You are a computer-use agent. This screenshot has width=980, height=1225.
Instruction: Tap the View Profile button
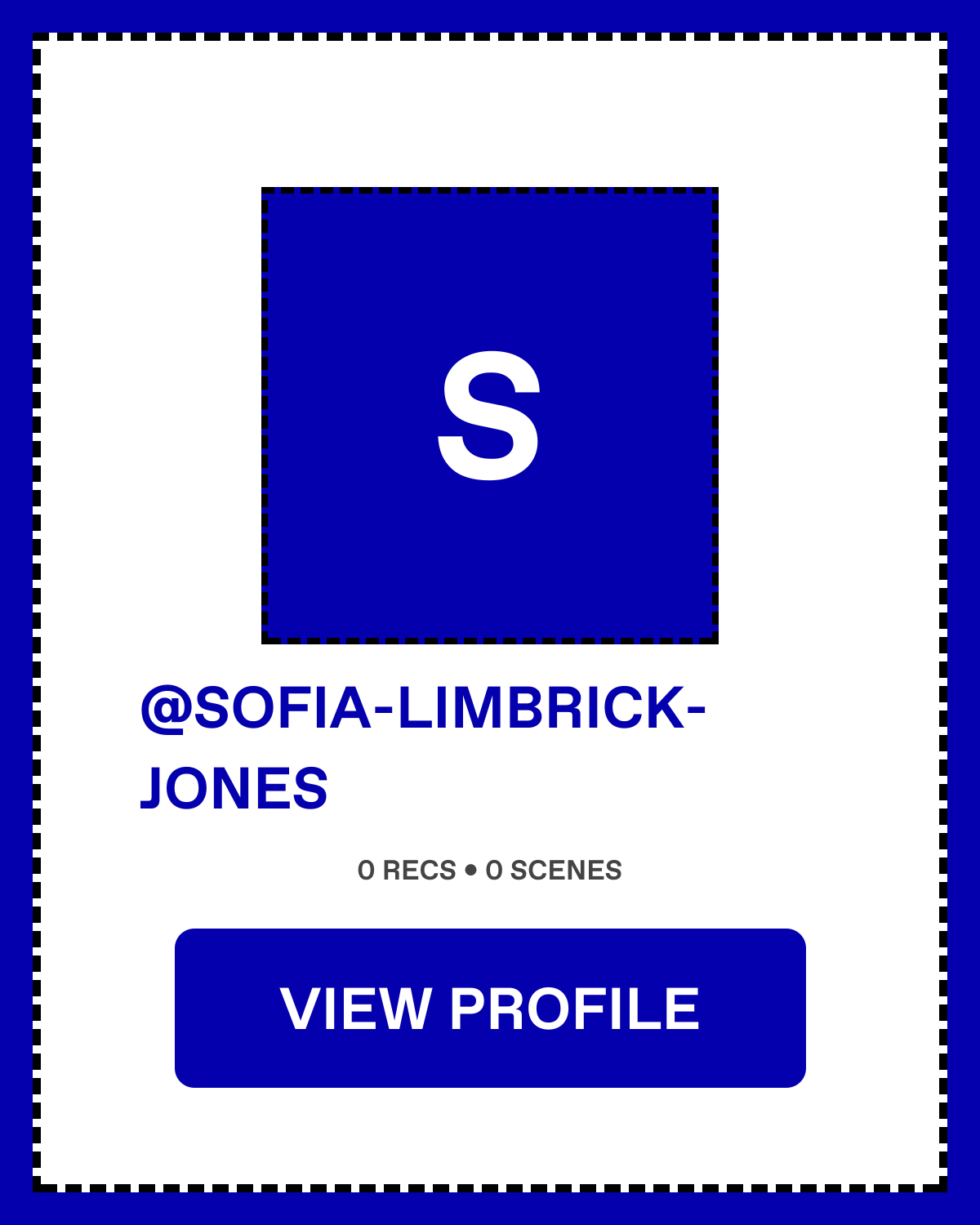490,1008
